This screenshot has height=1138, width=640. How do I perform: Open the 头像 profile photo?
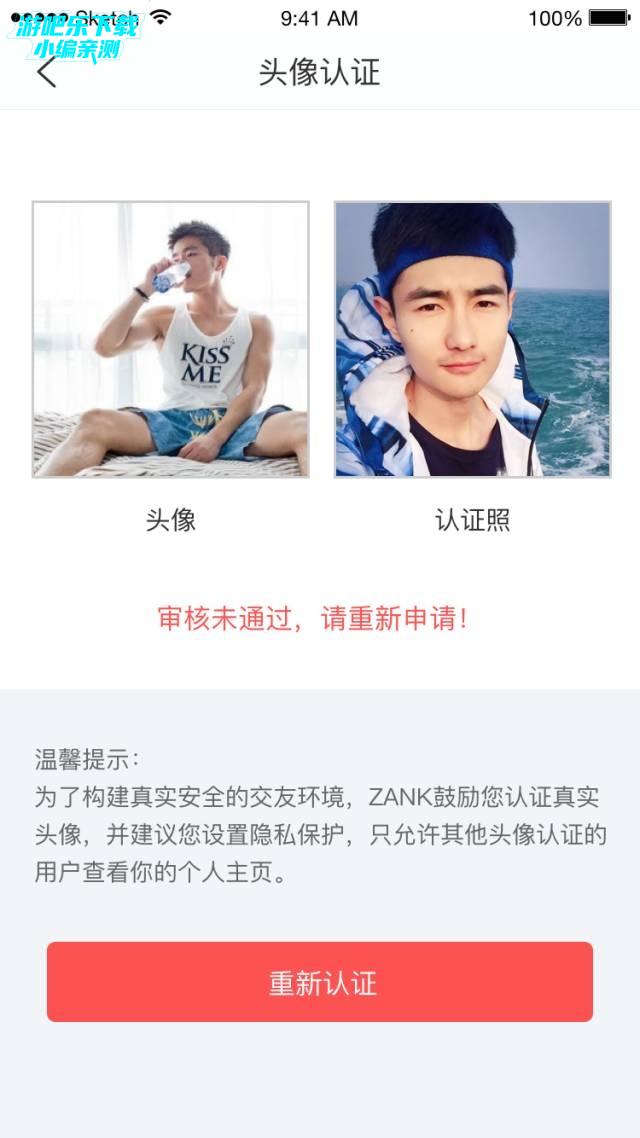pos(171,340)
